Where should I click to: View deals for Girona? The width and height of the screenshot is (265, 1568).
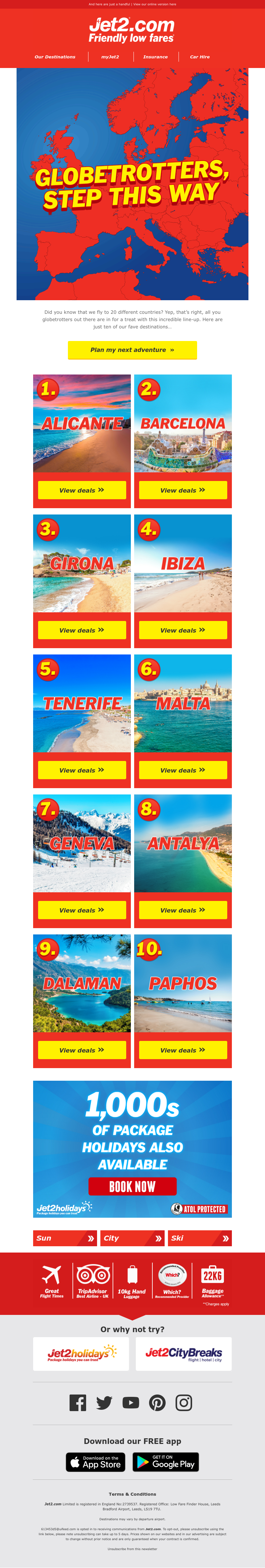[x=82, y=630]
